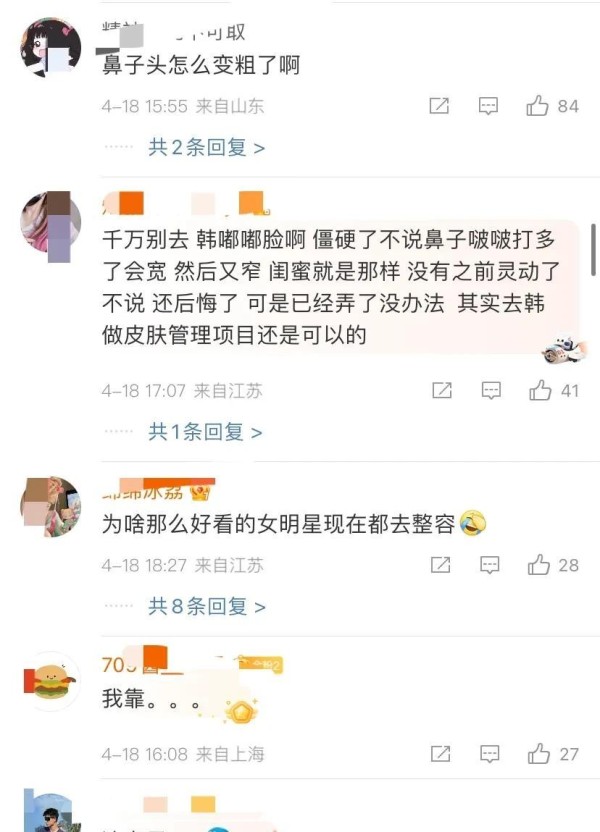Screen dimensions: 600x832
Task: Expand 共1条回复 replies
Action: pos(206,432)
